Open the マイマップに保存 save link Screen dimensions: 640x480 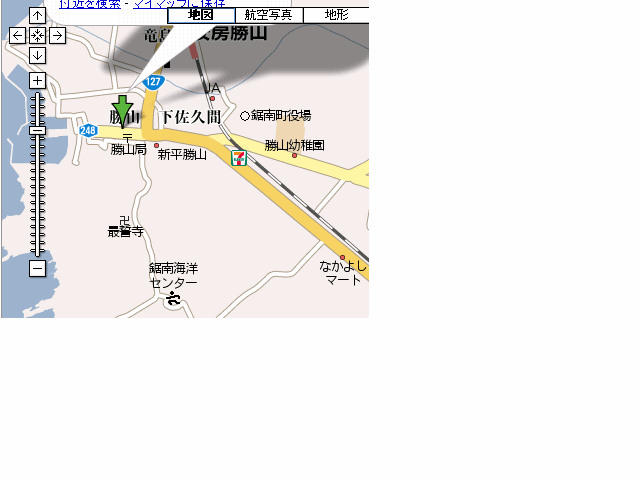171,4
